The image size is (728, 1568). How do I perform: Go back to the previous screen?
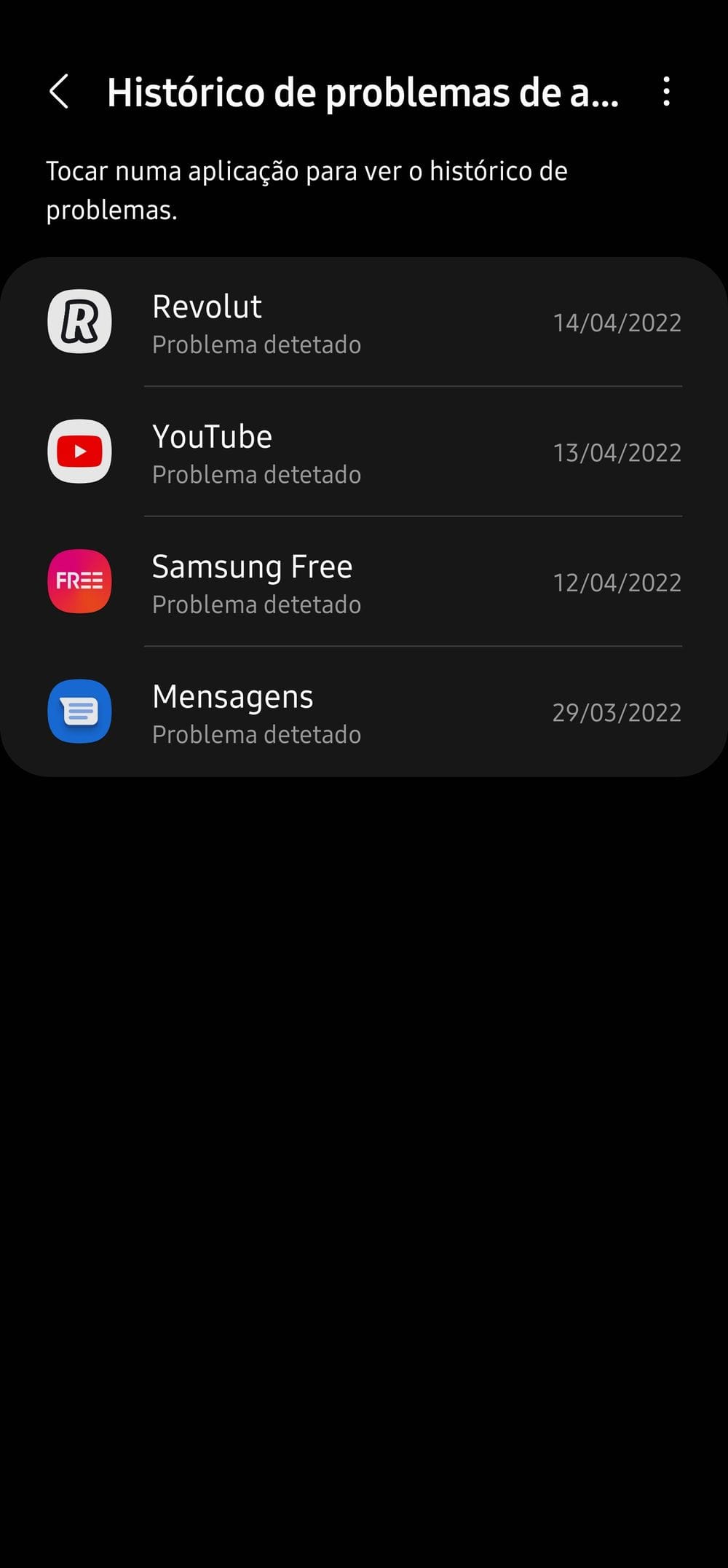[59, 92]
